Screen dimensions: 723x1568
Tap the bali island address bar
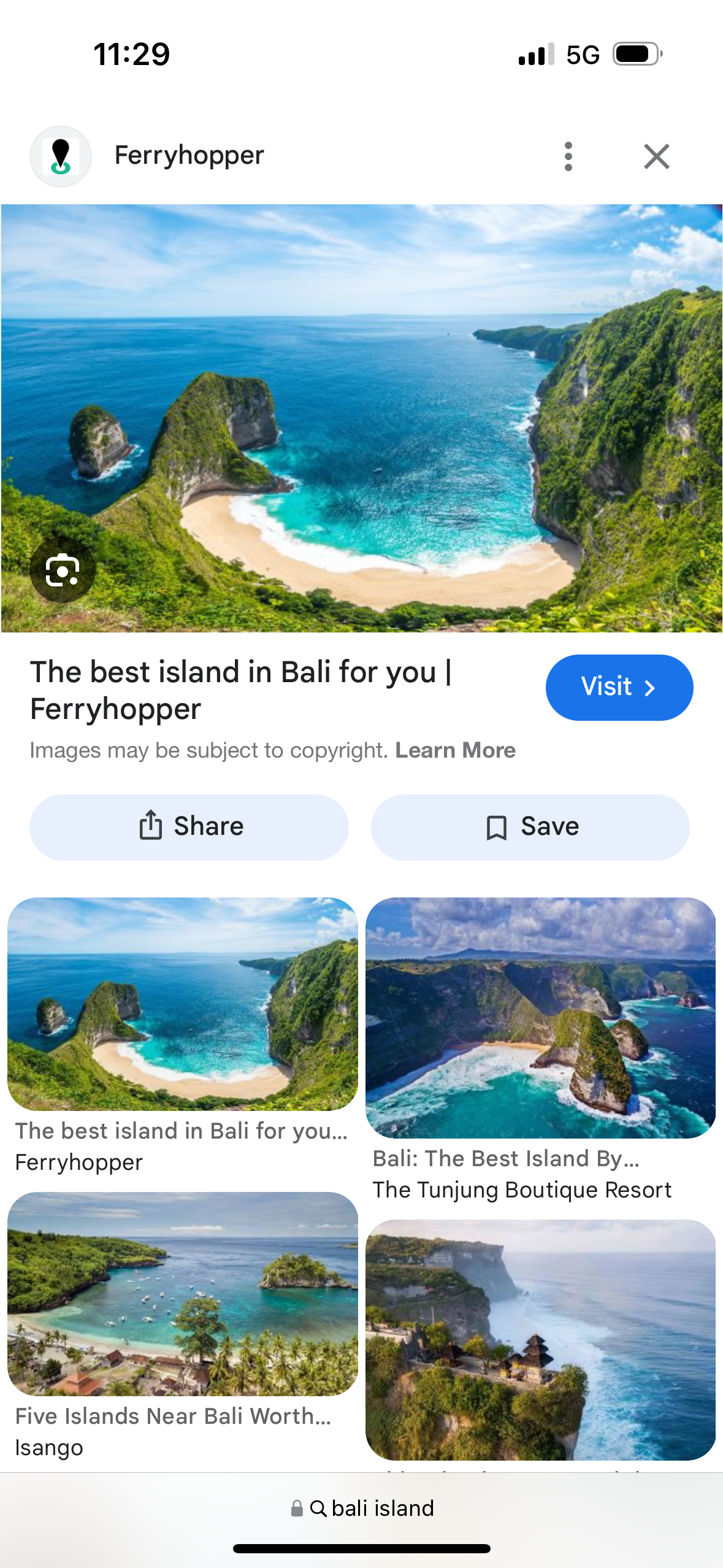pyautogui.click(x=362, y=1508)
